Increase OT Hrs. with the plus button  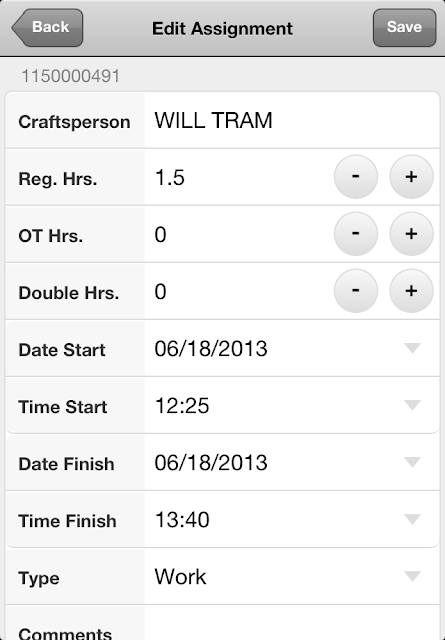pos(411,233)
